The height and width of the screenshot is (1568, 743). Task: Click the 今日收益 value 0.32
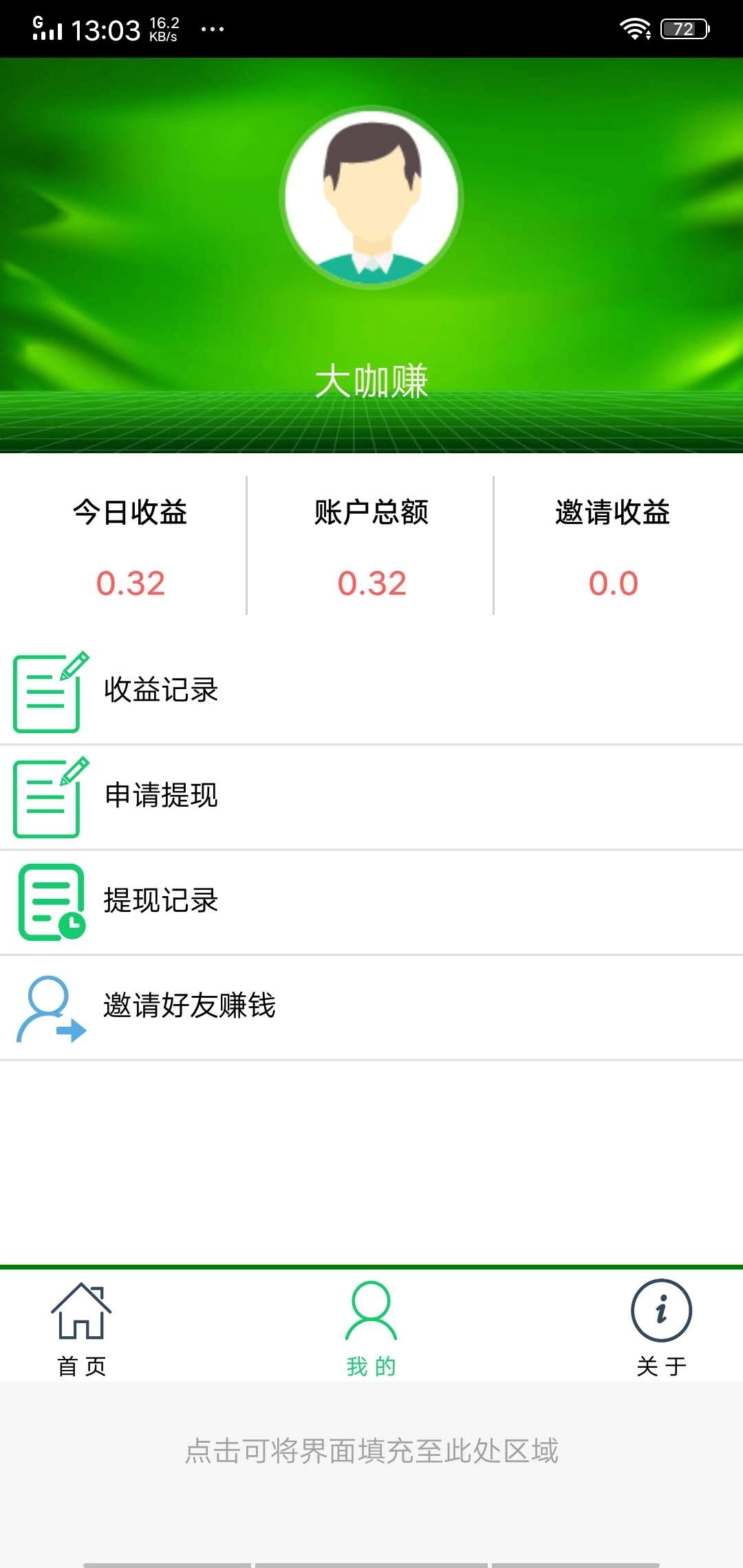131,583
